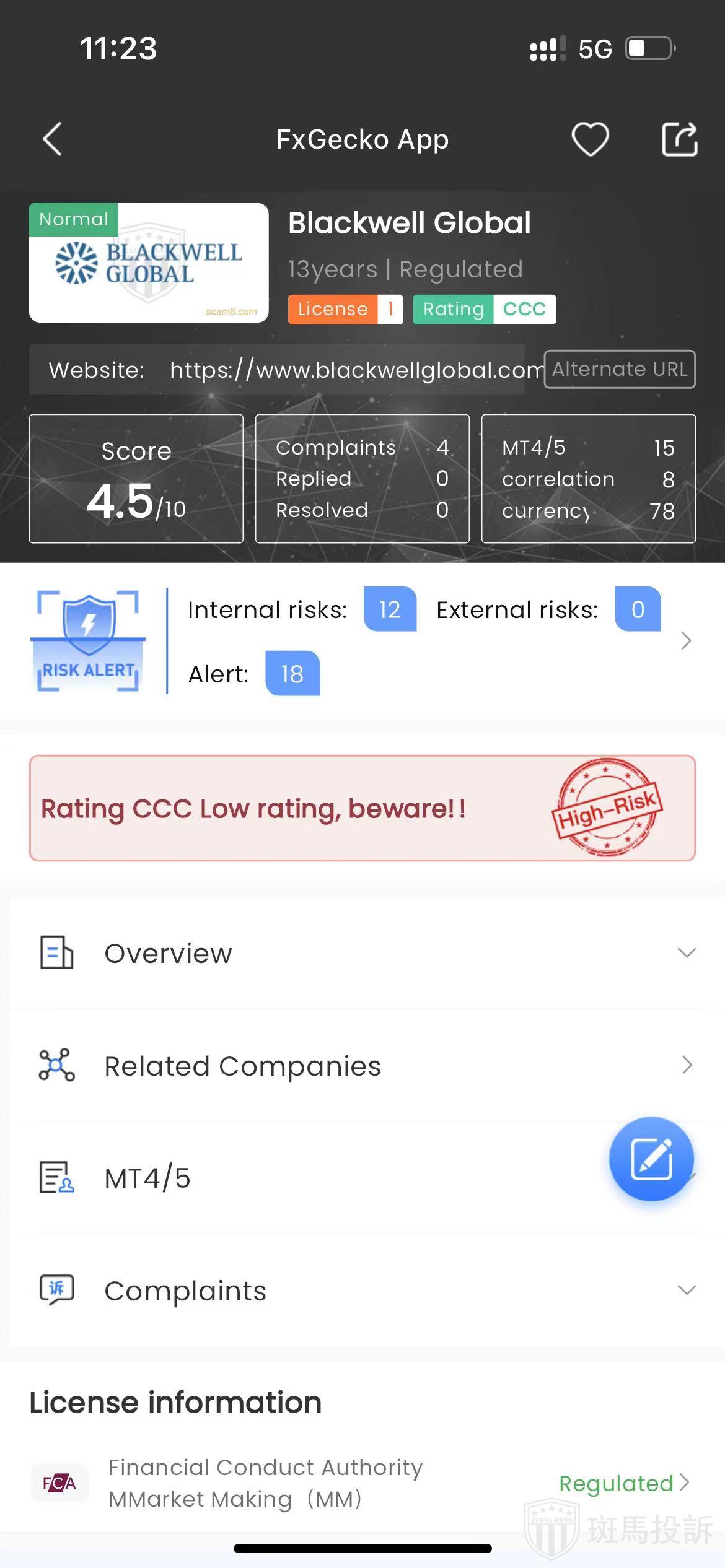Tap the Rating CCC badge
The width and height of the screenshot is (725, 1568).
pos(484,309)
